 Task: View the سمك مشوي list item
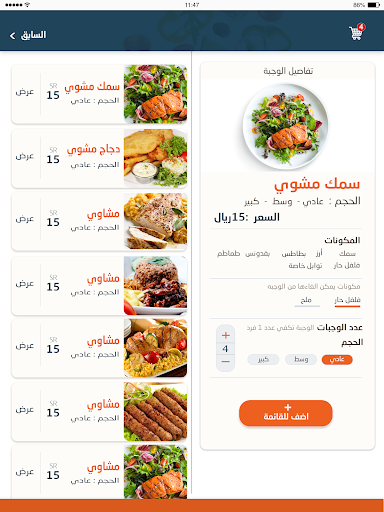(x=99, y=94)
